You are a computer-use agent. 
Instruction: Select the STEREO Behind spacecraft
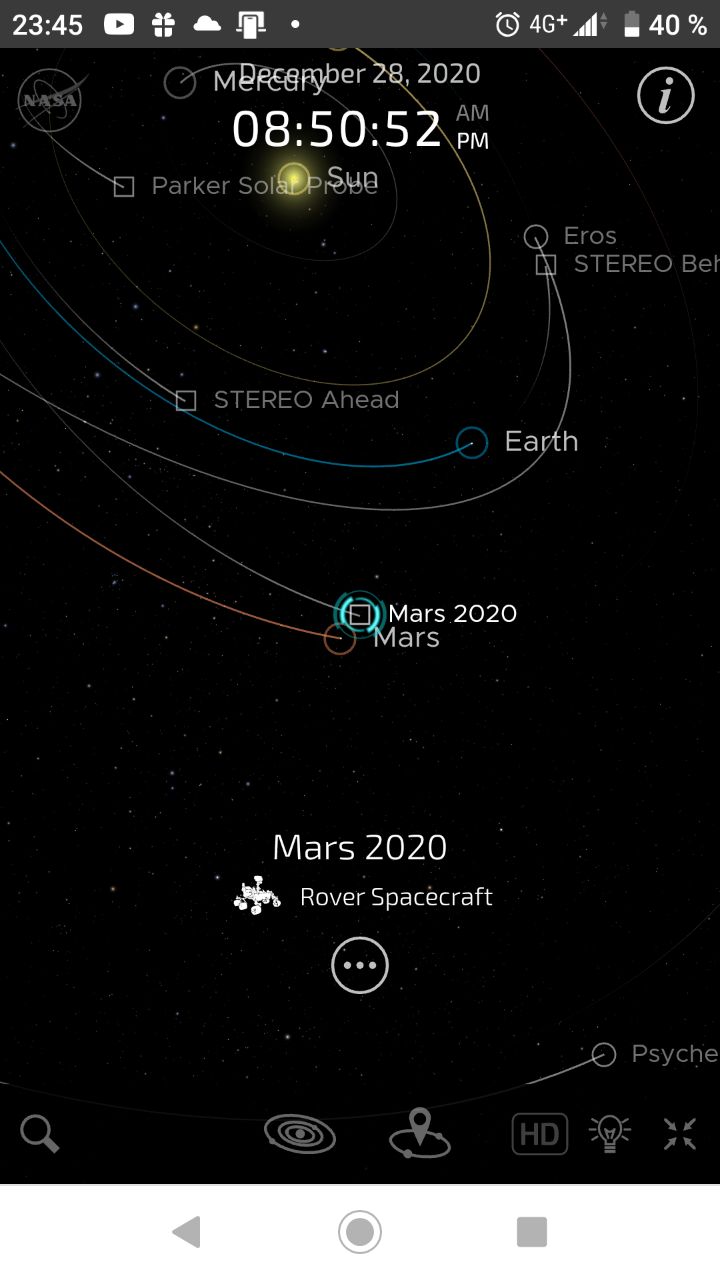[x=546, y=264]
